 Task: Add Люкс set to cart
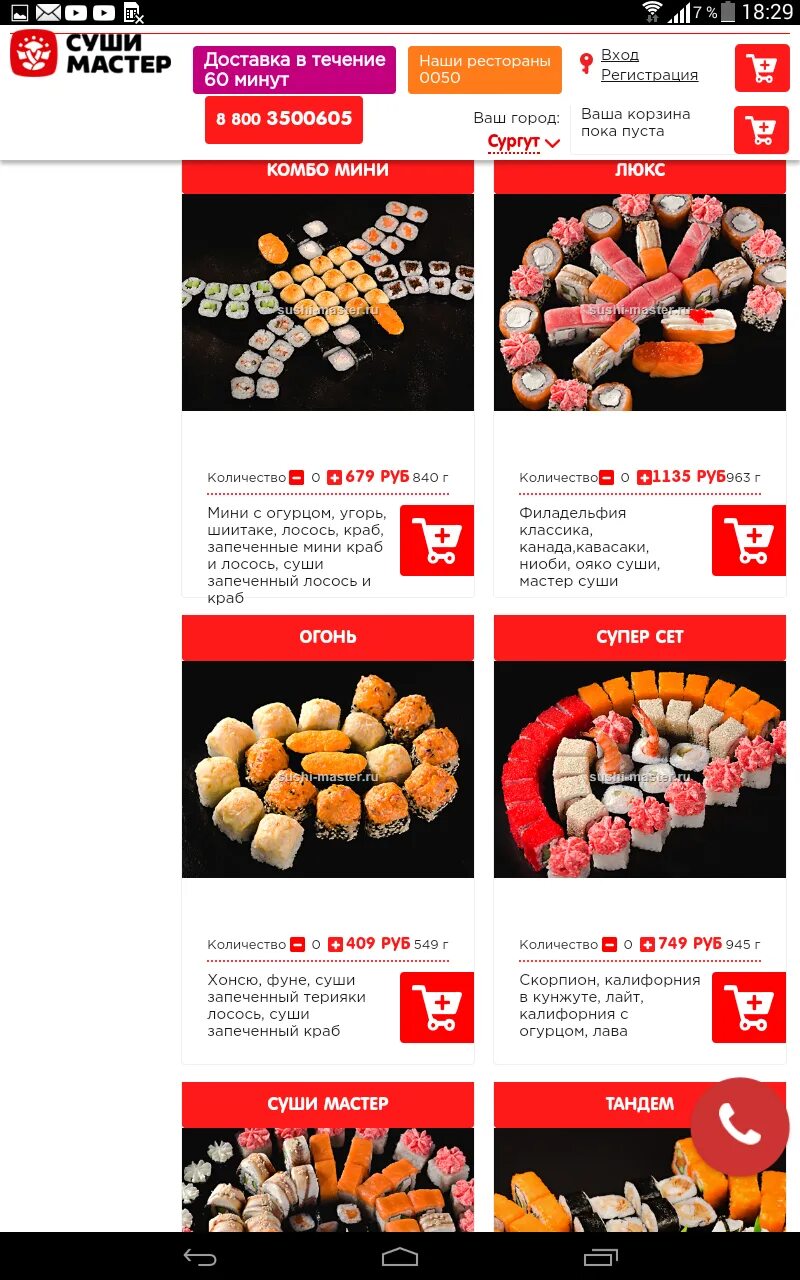click(749, 541)
